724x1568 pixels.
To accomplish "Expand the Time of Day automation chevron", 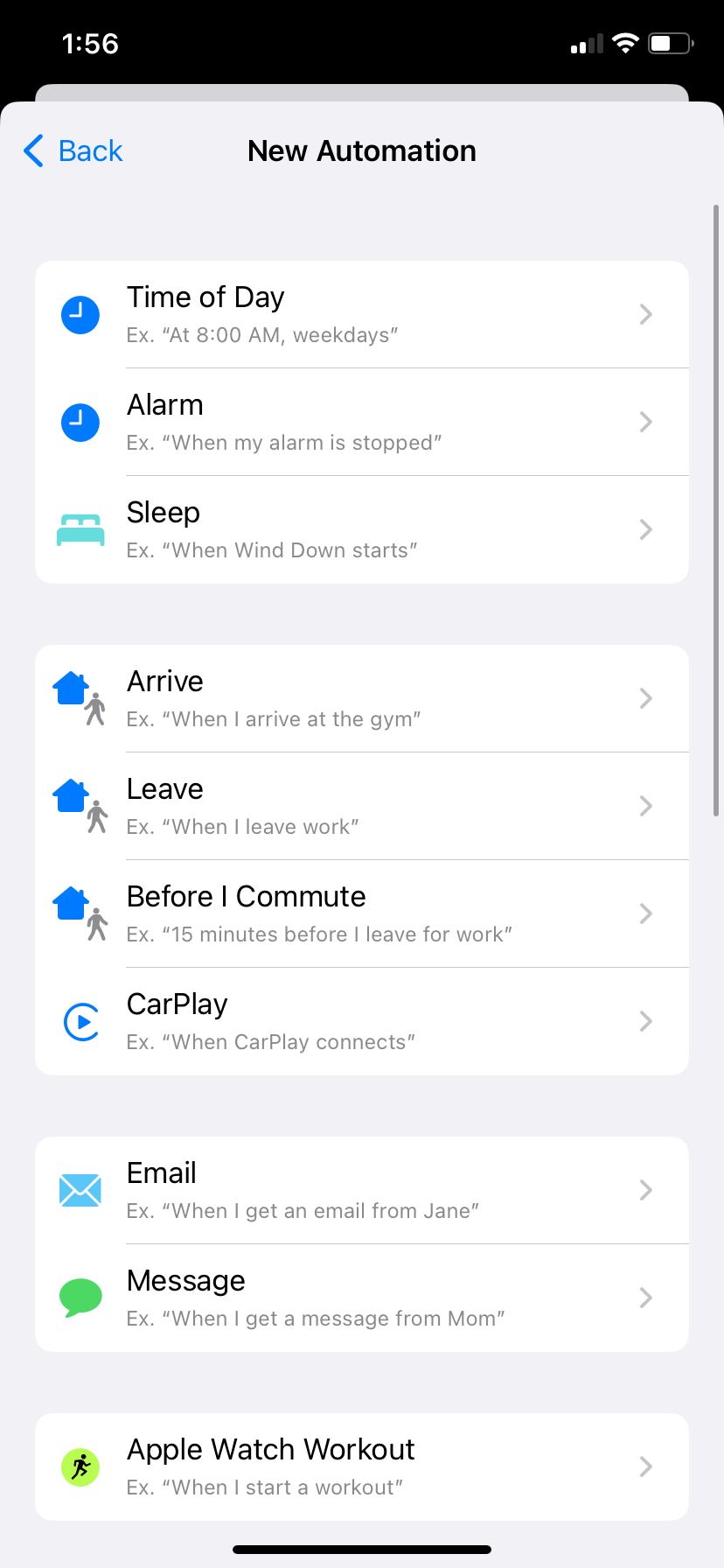I will pos(645,314).
